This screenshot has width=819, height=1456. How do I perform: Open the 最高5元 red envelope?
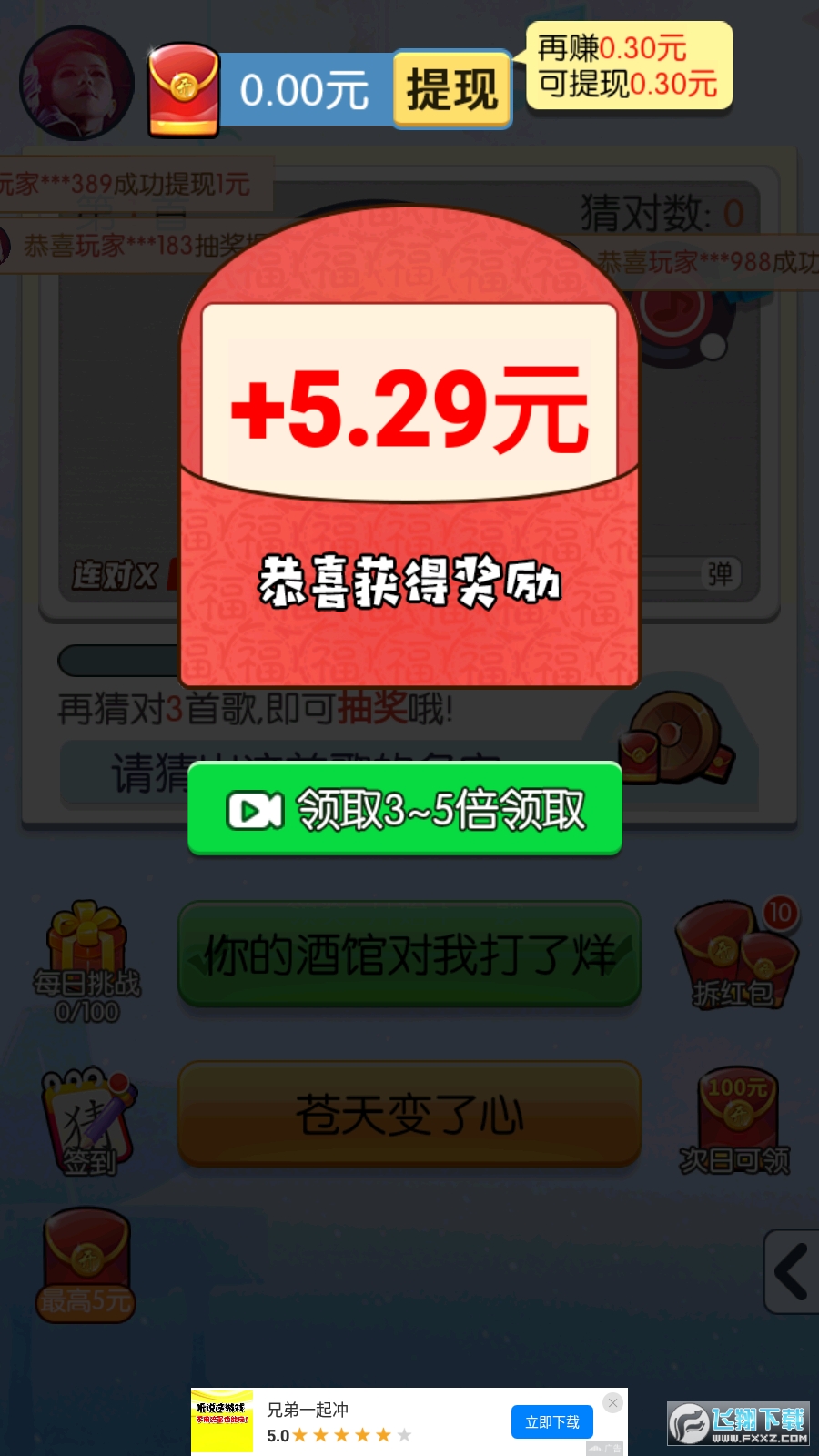[x=86, y=1265]
